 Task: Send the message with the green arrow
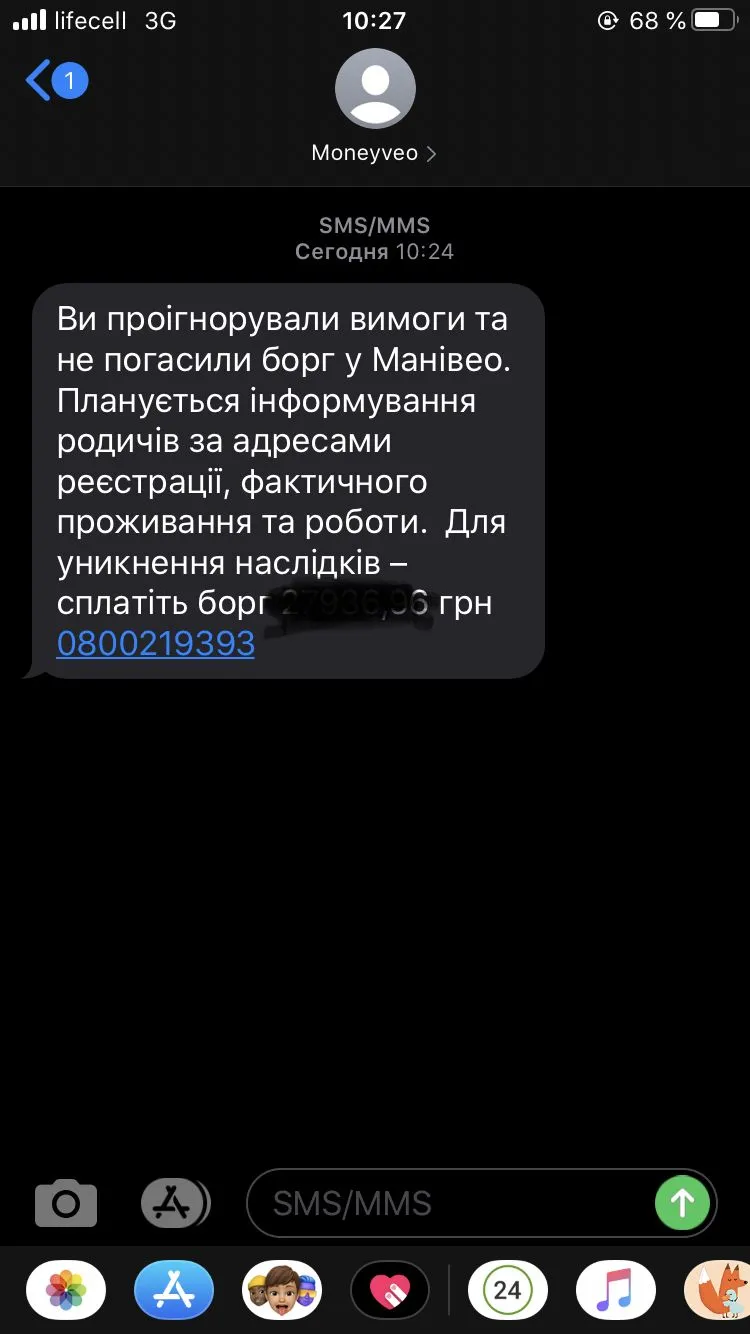pyautogui.click(x=682, y=1202)
